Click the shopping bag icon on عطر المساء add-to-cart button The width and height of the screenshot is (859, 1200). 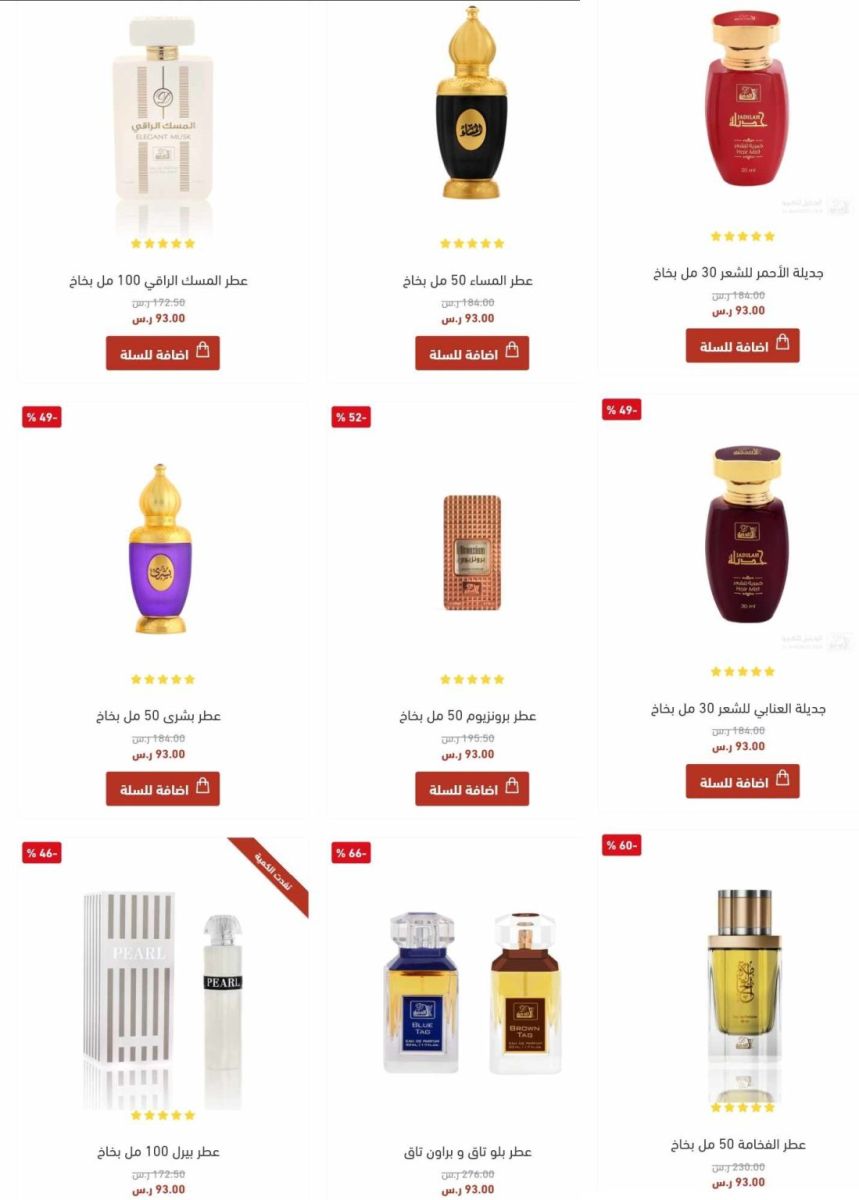point(510,350)
